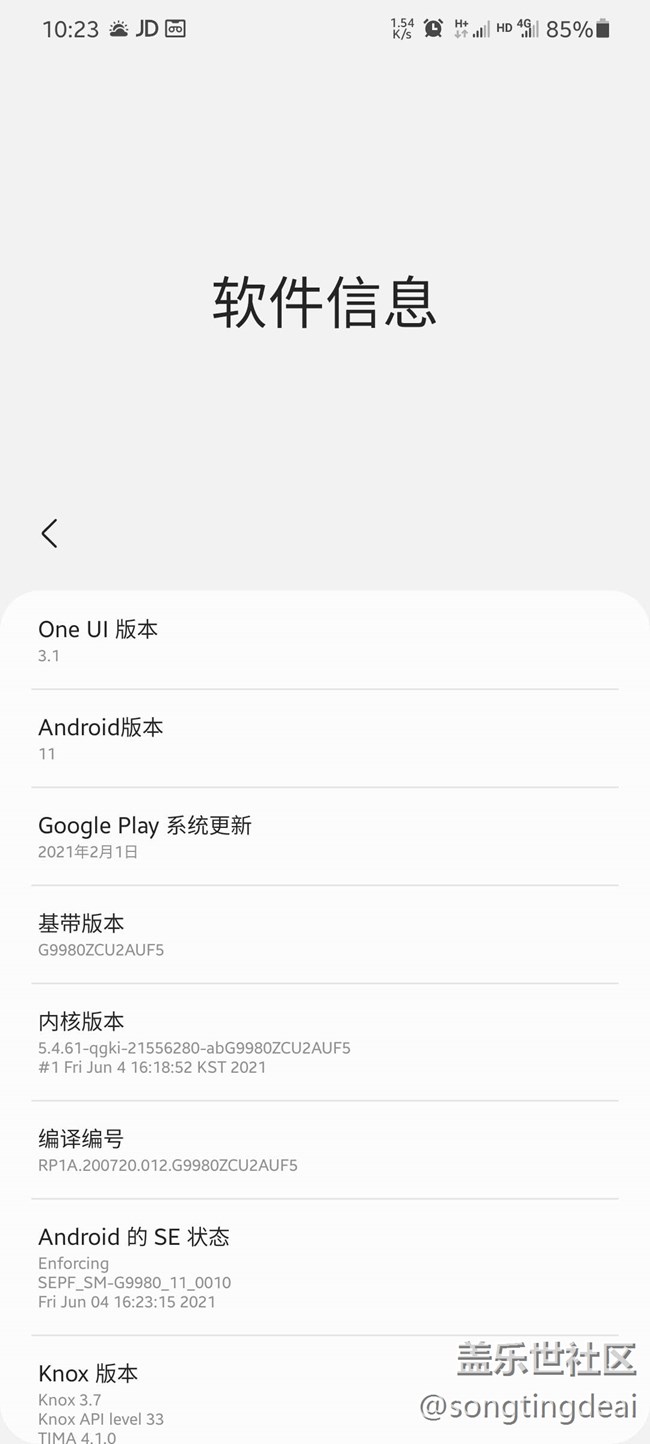The image size is (650, 1444).
Task: Select the 内核版本 row
Action: pos(324,1043)
